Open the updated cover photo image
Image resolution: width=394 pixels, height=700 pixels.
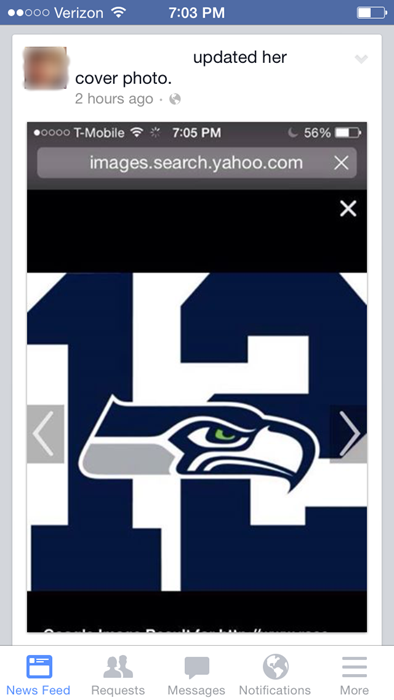pyautogui.click(x=197, y=377)
